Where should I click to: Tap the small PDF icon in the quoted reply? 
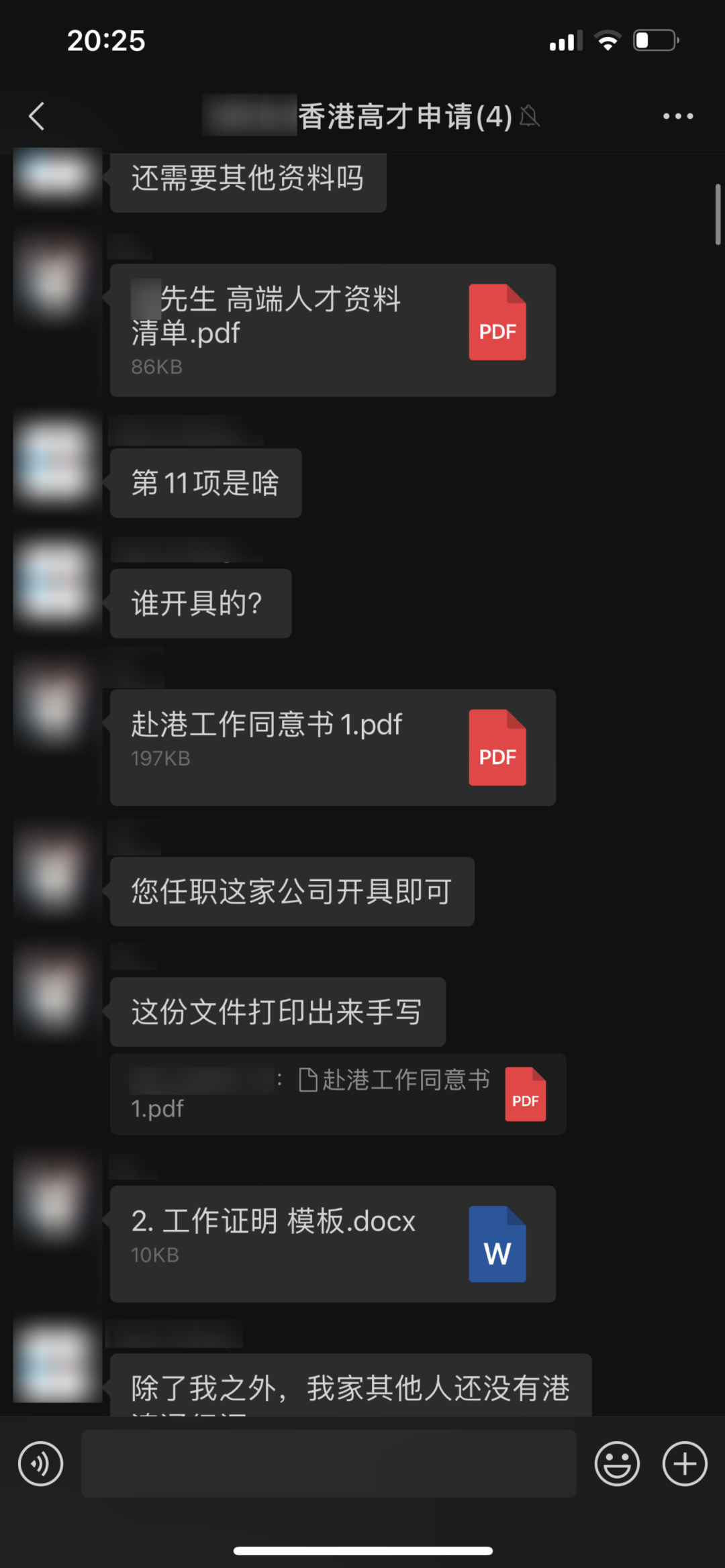[524, 1094]
